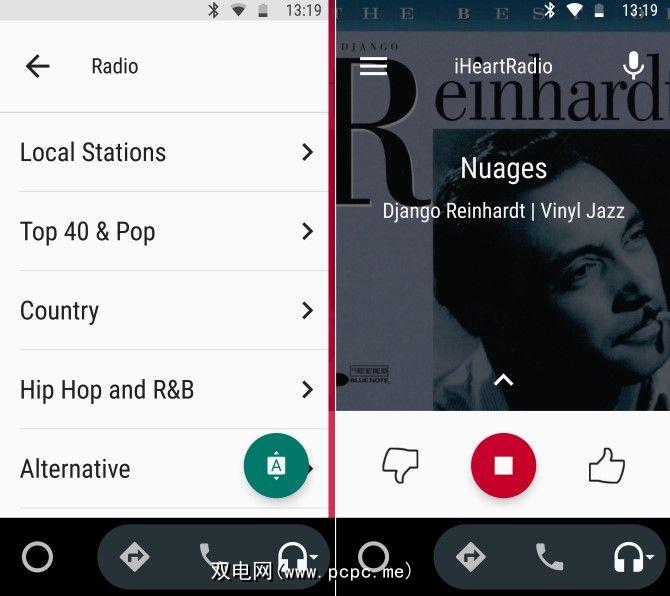The height and width of the screenshot is (596, 670).
Task: Open the iHeartRadio hamburger menu
Action: click(373, 67)
